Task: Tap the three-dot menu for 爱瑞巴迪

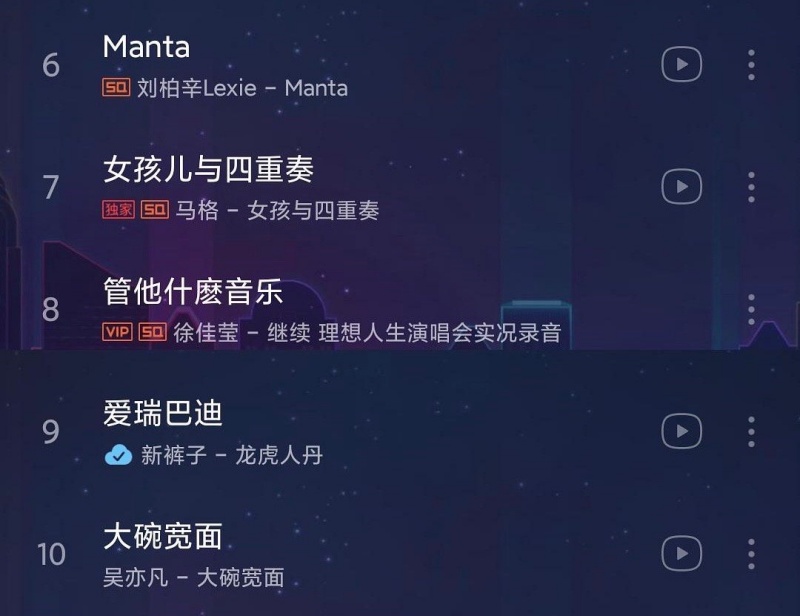Action: (x=751, y=431)
